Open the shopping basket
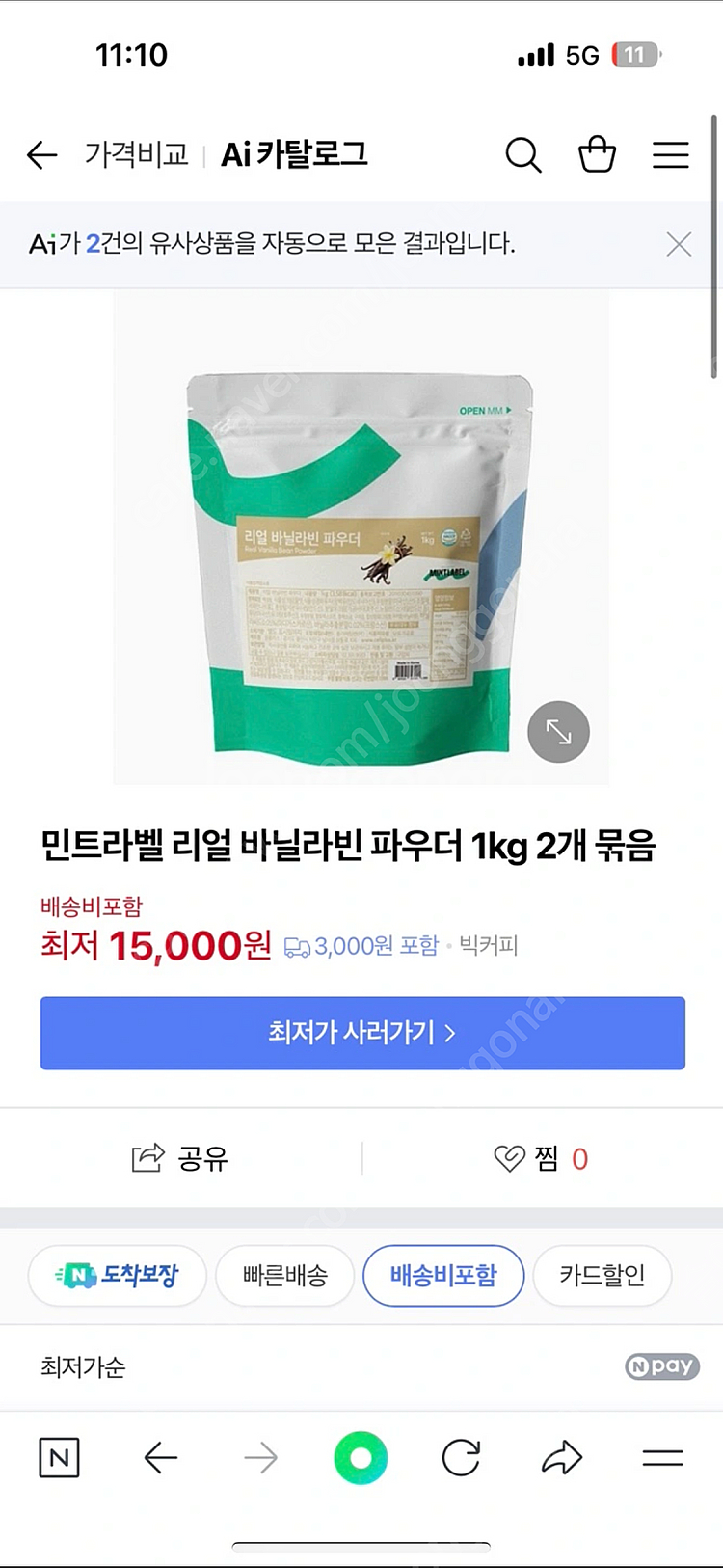723x1568 pixels. (597, 154)
